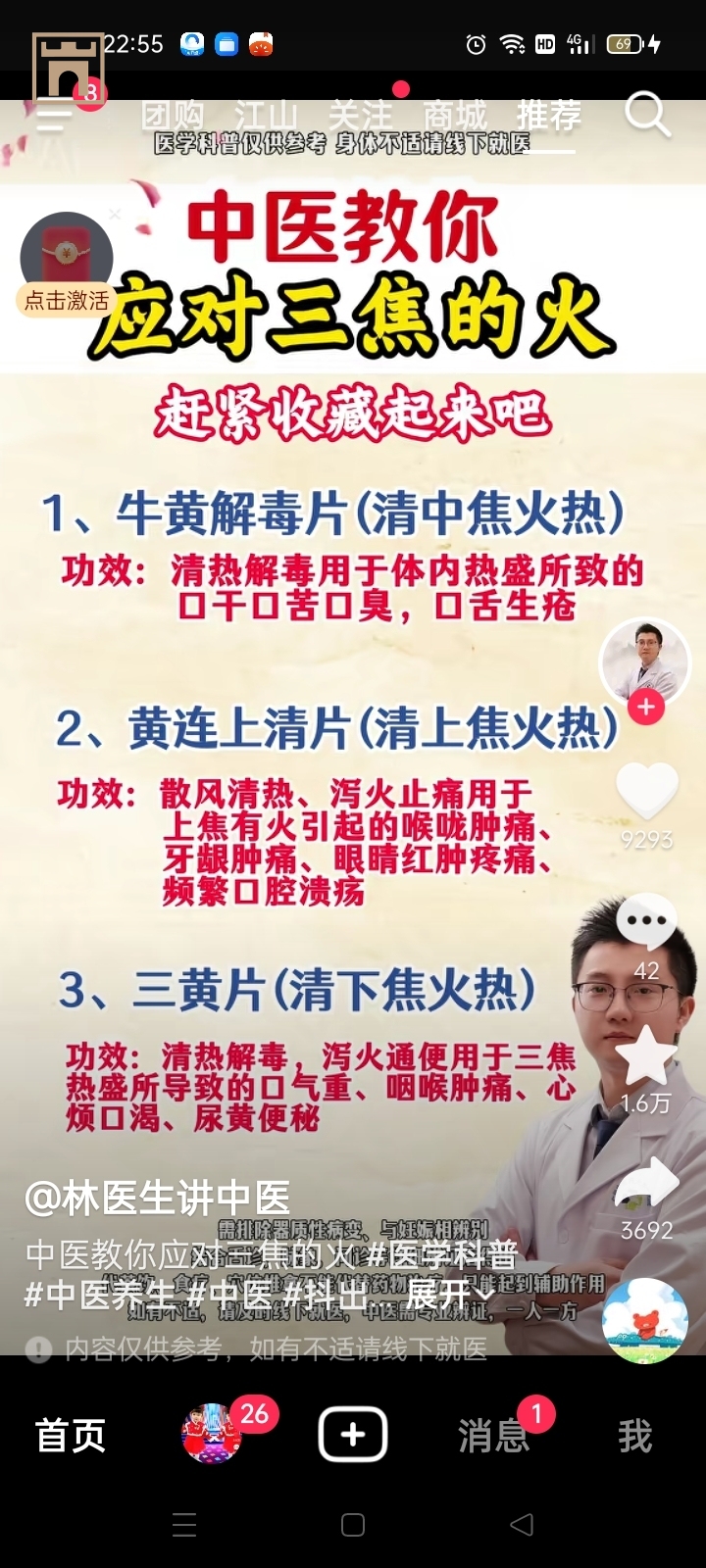The image size is (706, 1568).
Task: Select the 推荐 tab
Action: pos(548,116)
